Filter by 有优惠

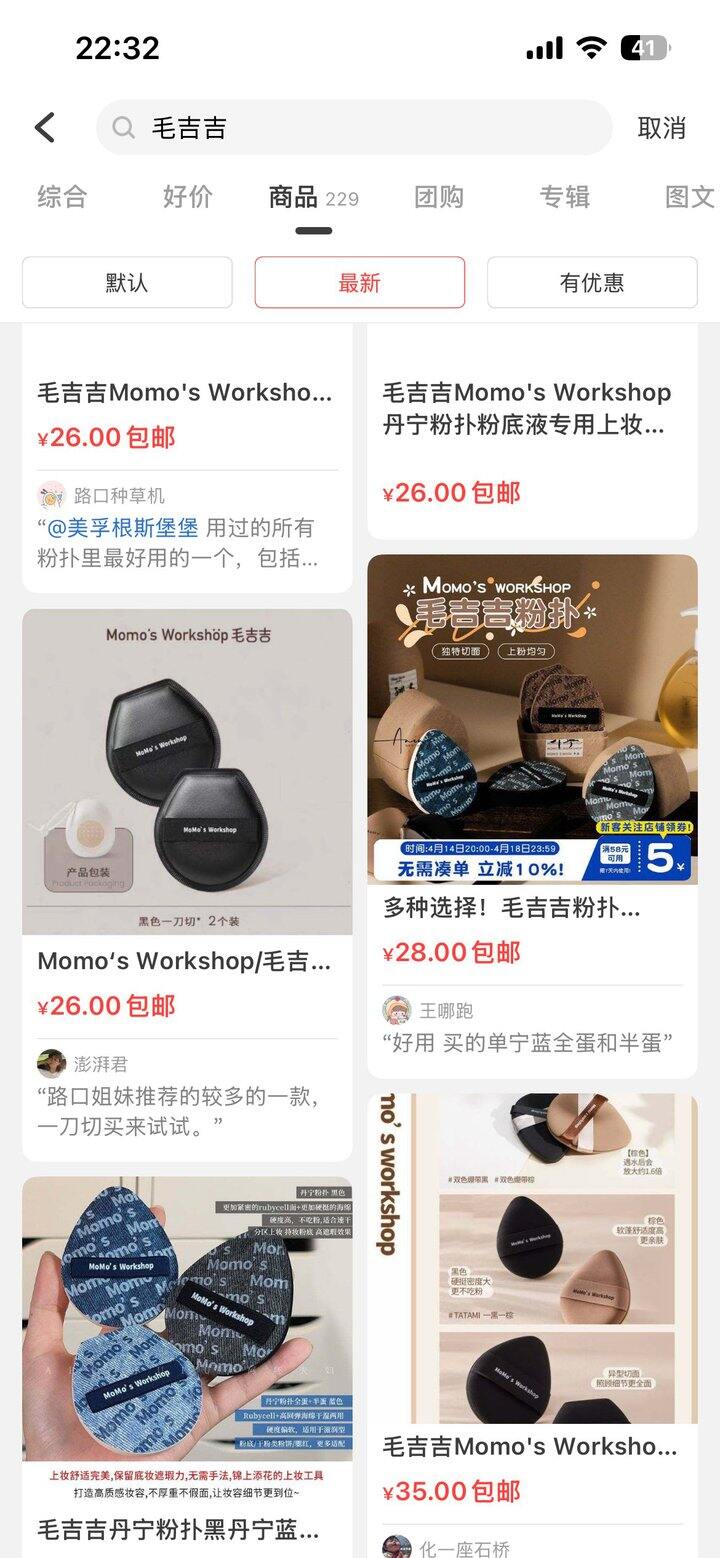pyautogui.click(x=592, y=283)
